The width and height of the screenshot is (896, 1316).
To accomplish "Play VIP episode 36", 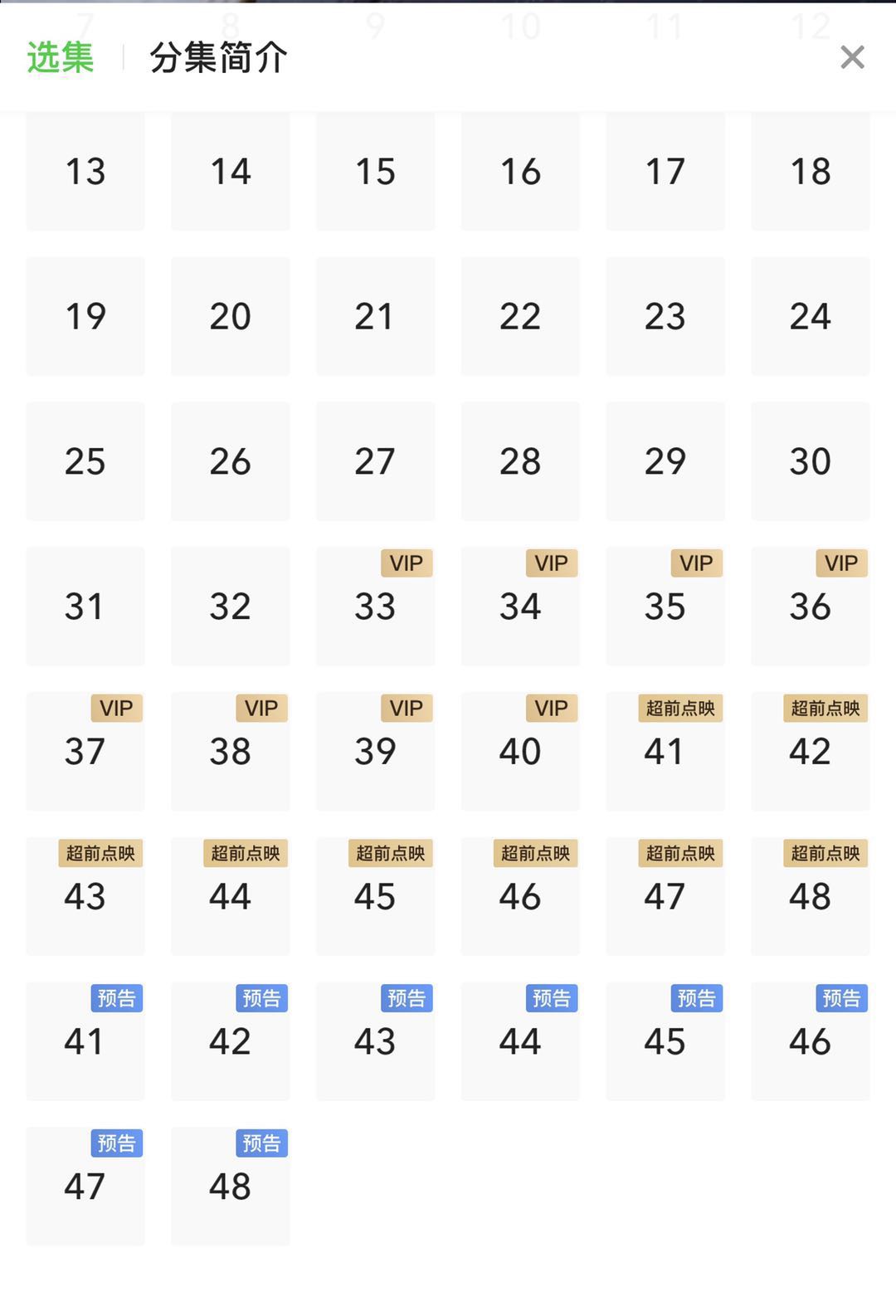I will [x=810, y=607].
